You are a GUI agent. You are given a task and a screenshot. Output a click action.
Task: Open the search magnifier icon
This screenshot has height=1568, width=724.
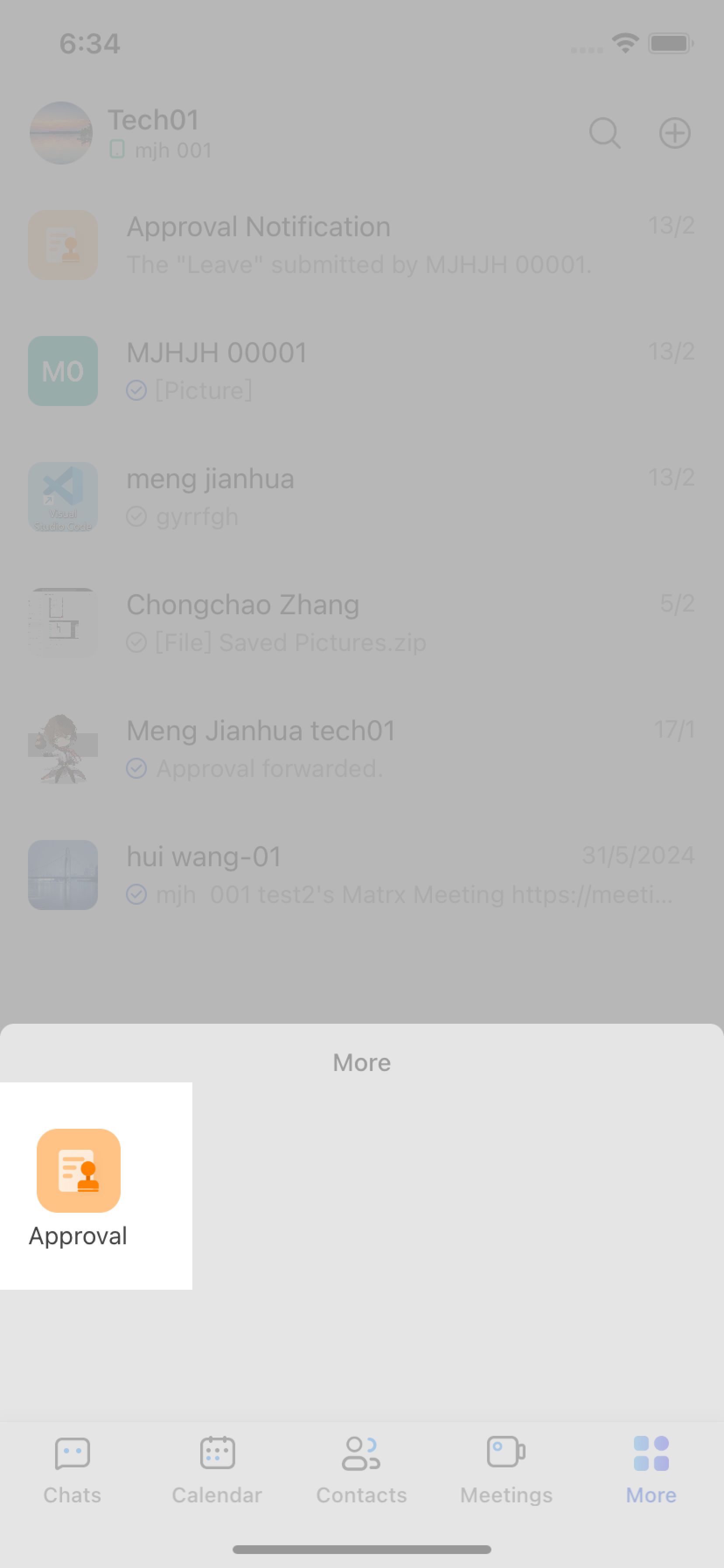[x=605, y=133]
